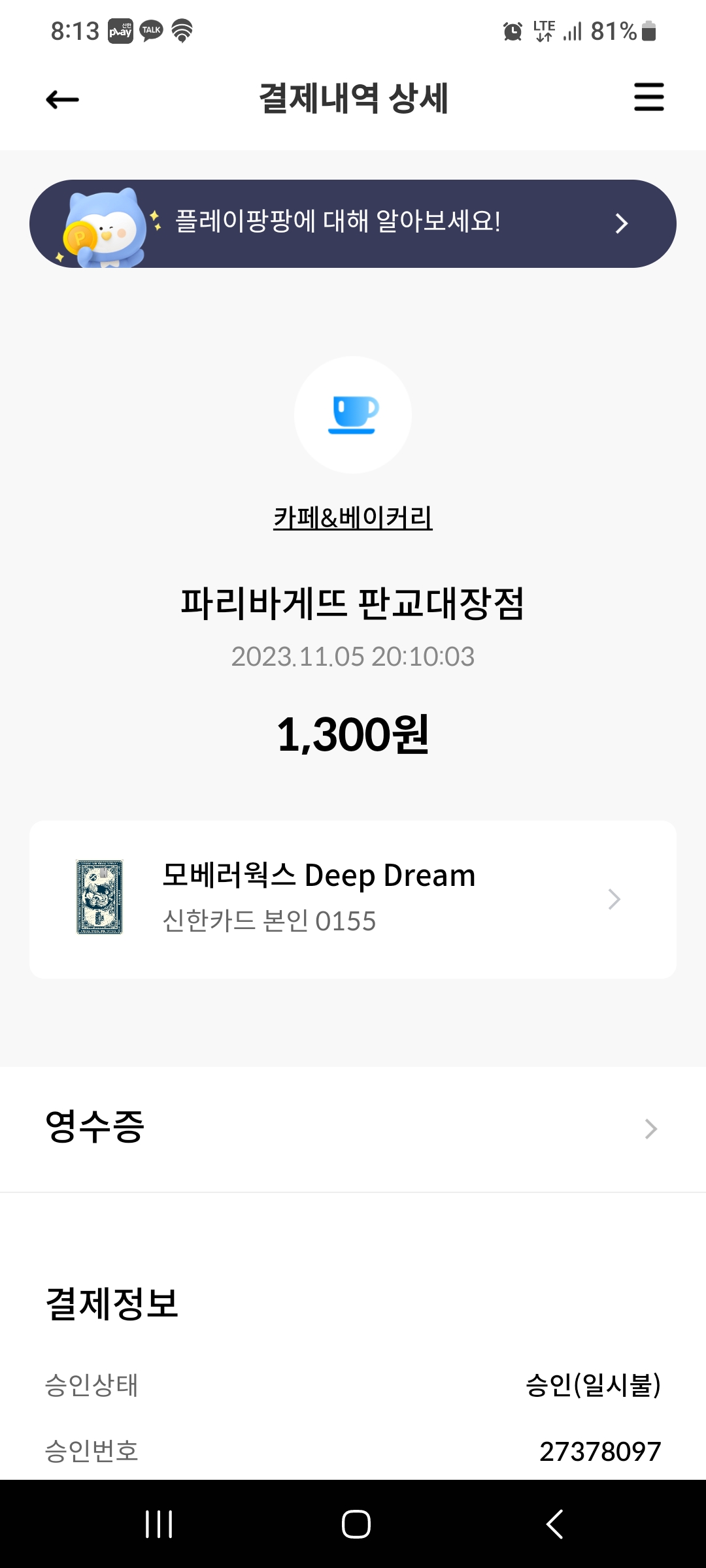Tap the system home button

[x=356, y=1524]
